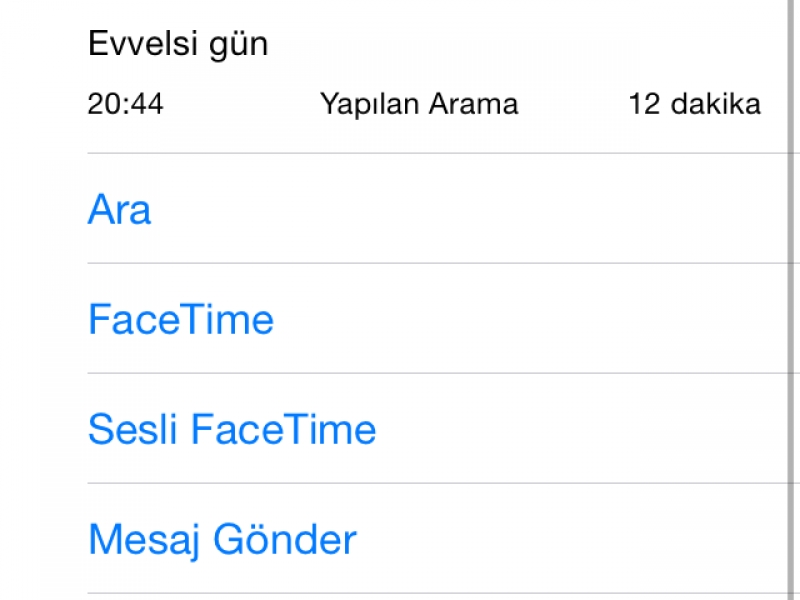Select Mesaj Gönder to send a message
The width and height of the screenshot is (800, 600).
pos(222,540)
